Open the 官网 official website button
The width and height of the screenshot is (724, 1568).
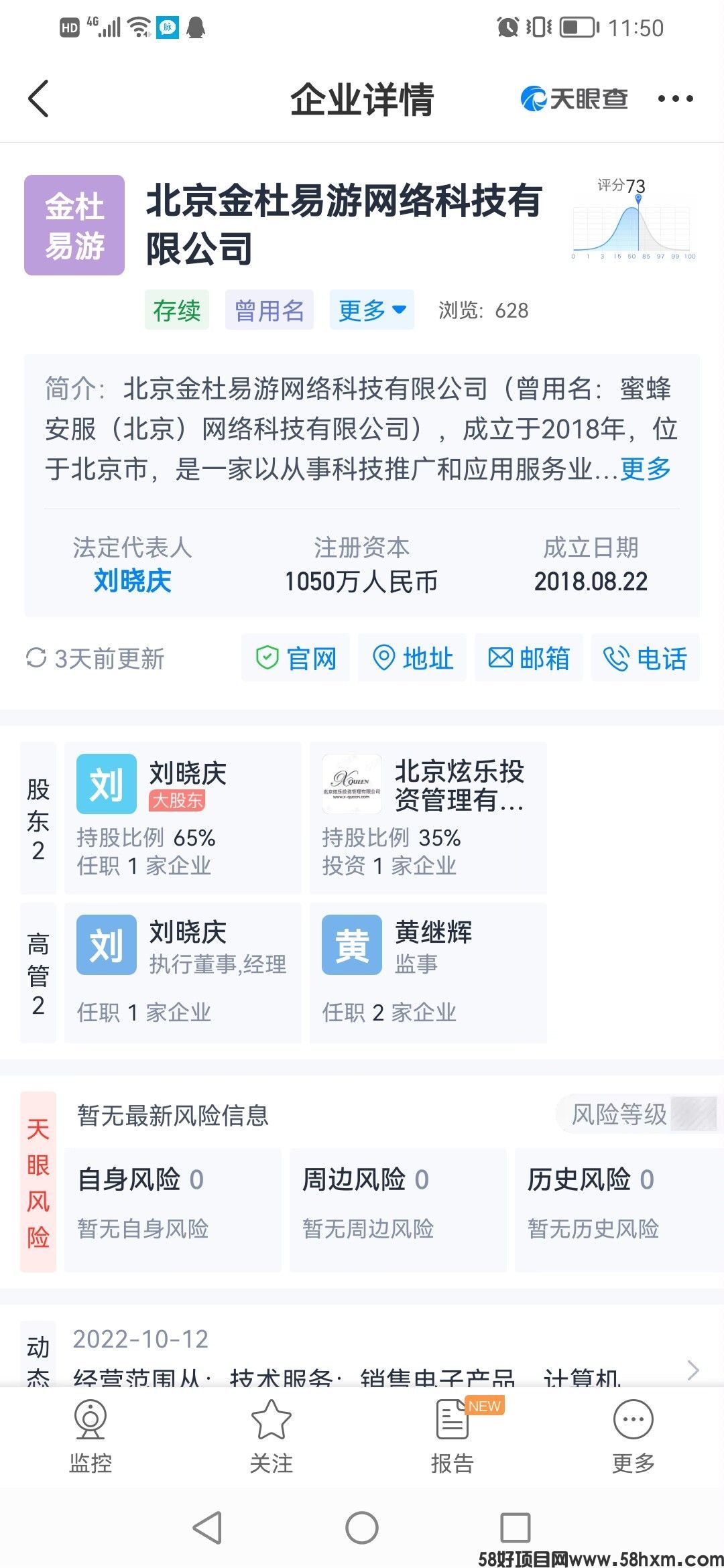[x=296, y=658]
